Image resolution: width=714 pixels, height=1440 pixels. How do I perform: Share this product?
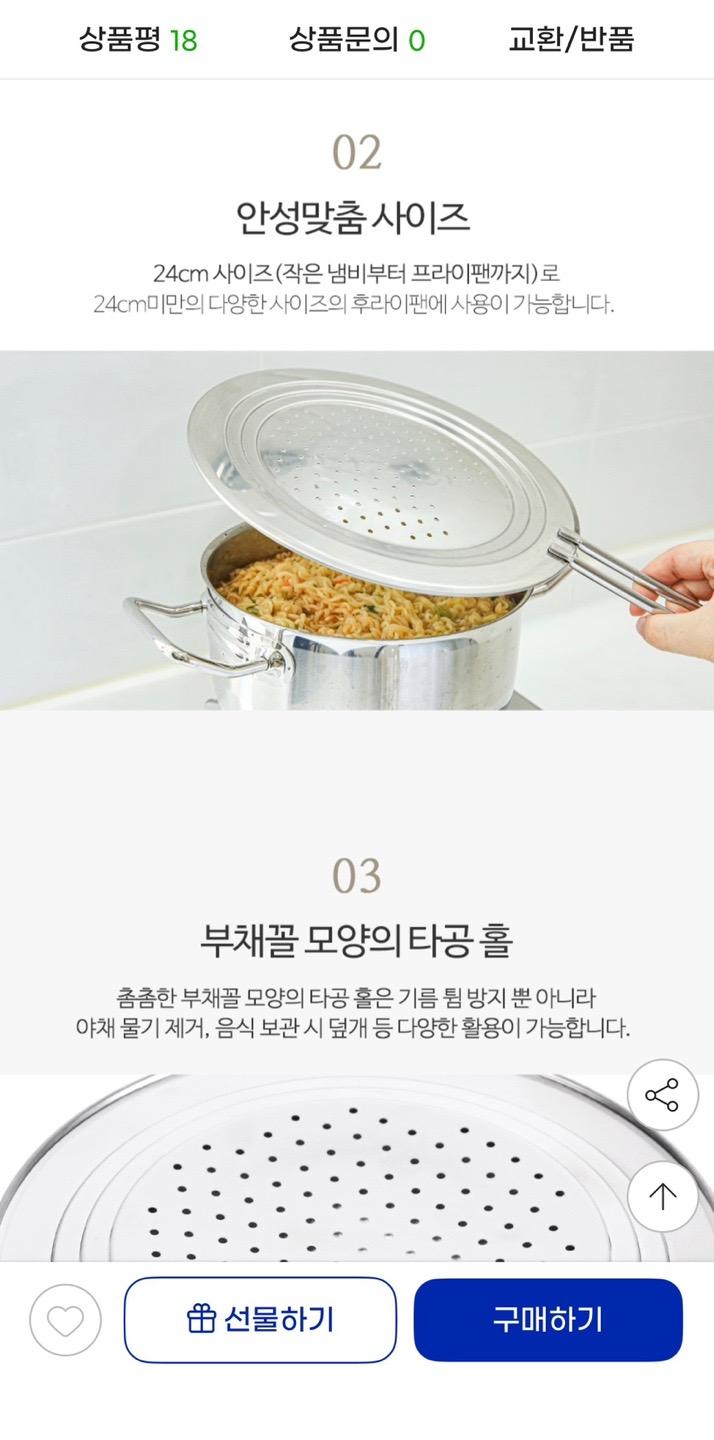tap(662, 1095)
